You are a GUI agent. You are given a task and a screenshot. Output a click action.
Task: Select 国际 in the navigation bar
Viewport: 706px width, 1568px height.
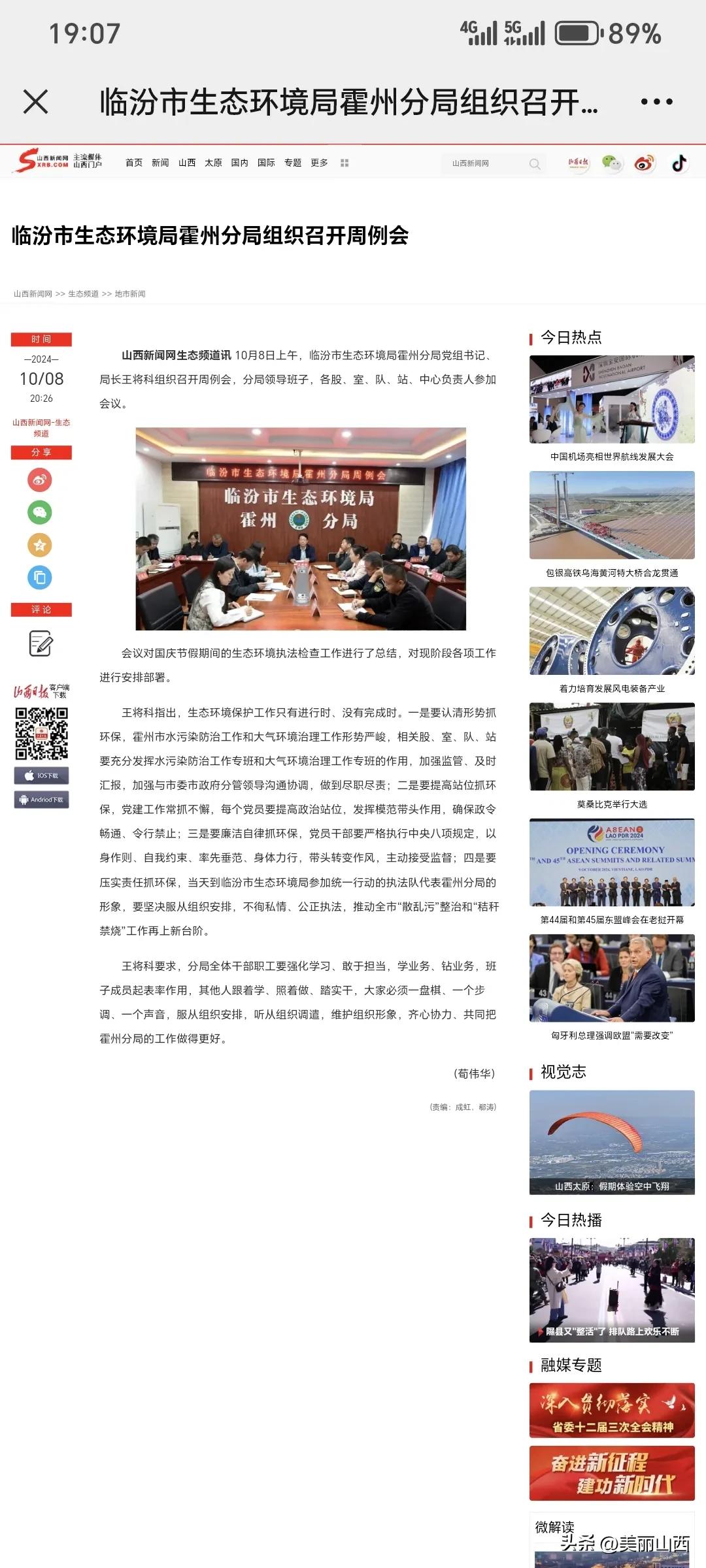(265, 163)
